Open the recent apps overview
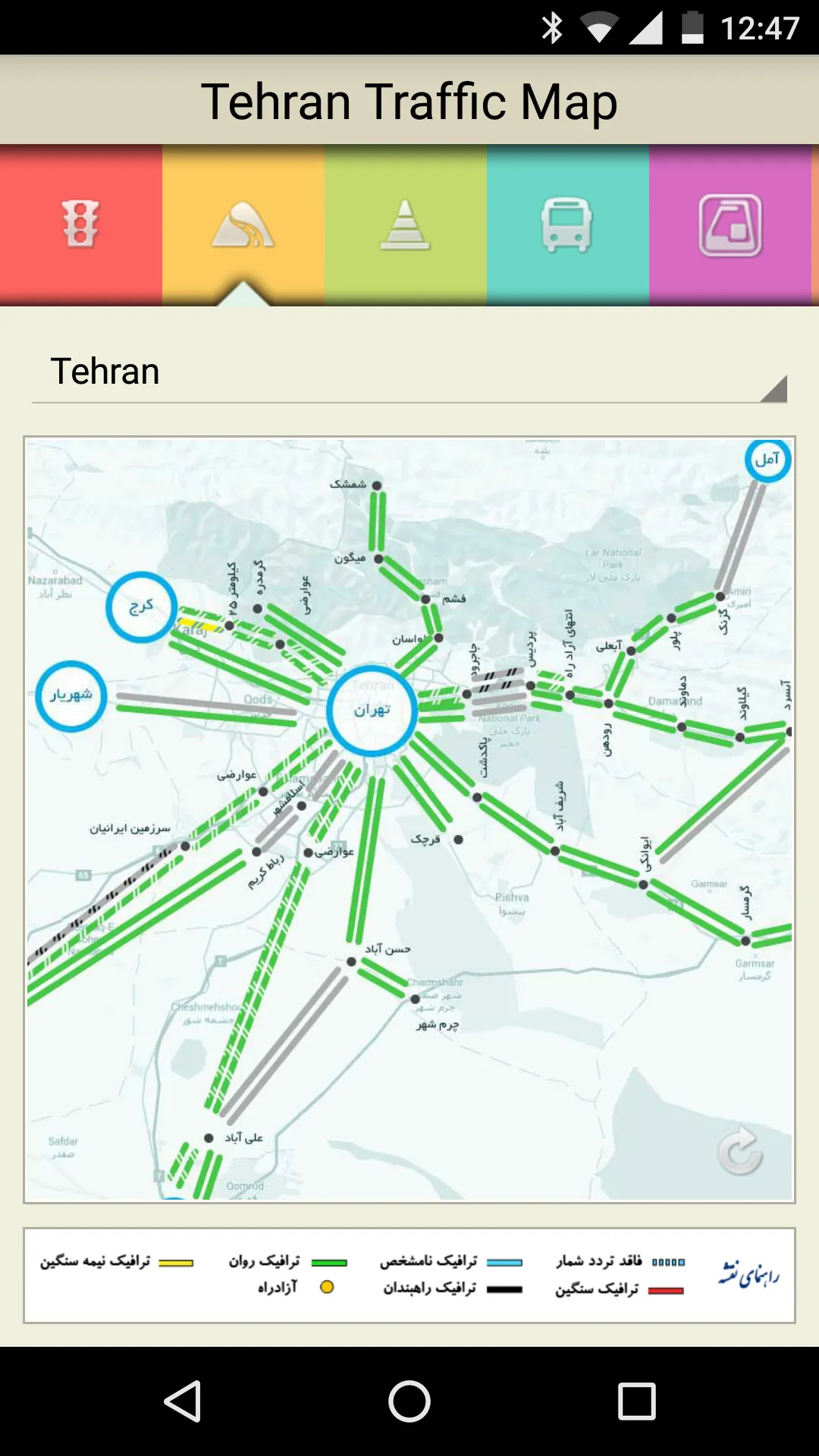819x1456 pixels. 636,1401
